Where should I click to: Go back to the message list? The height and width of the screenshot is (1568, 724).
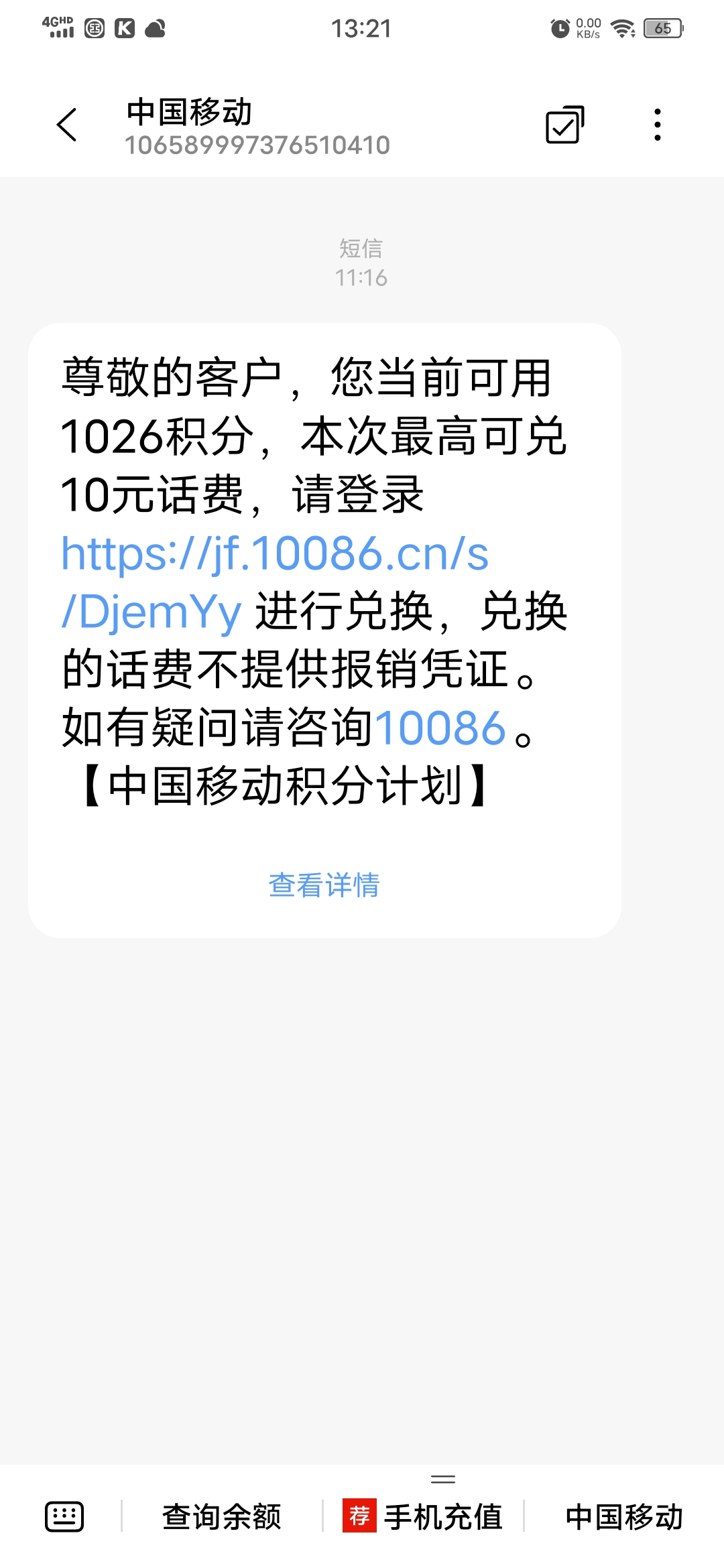67,125
